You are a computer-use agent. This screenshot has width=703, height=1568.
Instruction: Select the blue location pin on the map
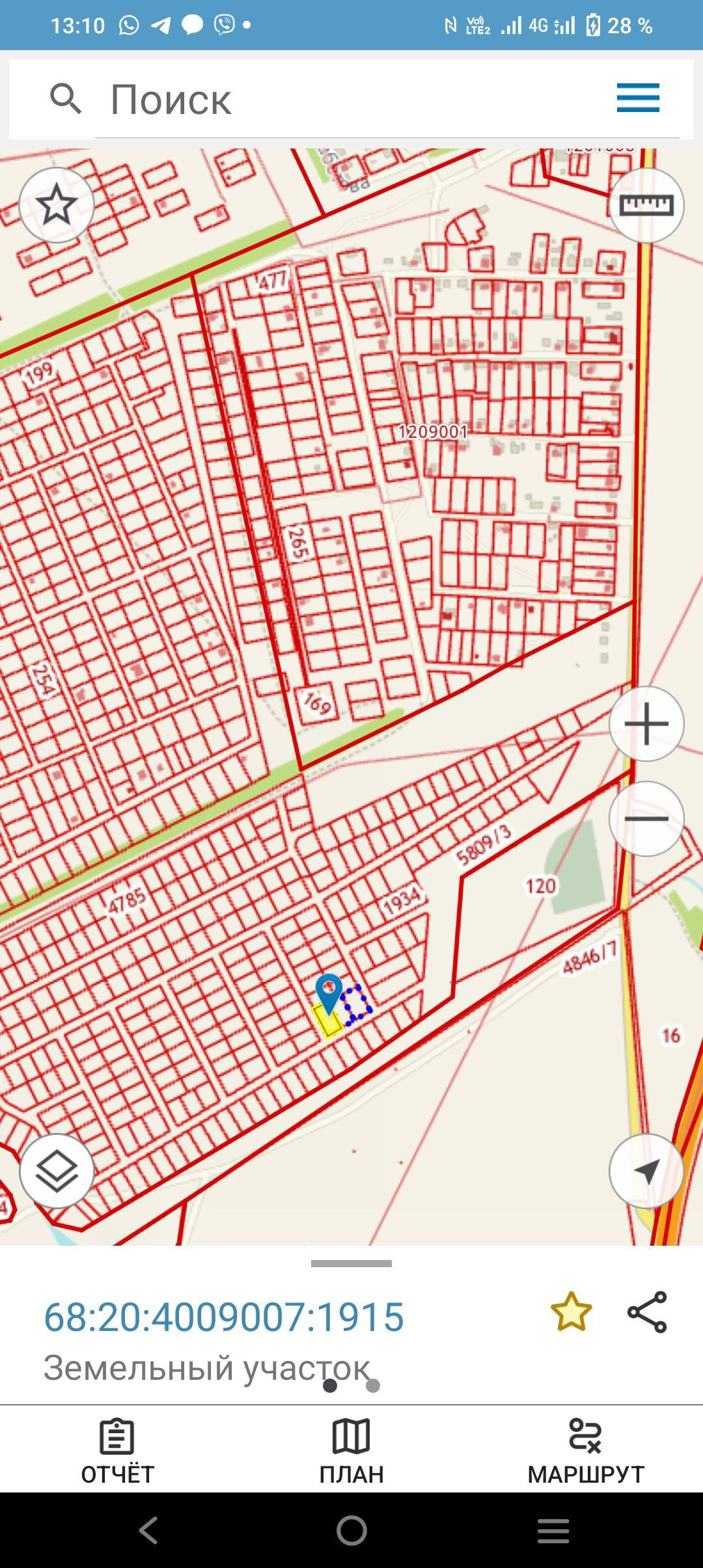click(x=329, y=992)
